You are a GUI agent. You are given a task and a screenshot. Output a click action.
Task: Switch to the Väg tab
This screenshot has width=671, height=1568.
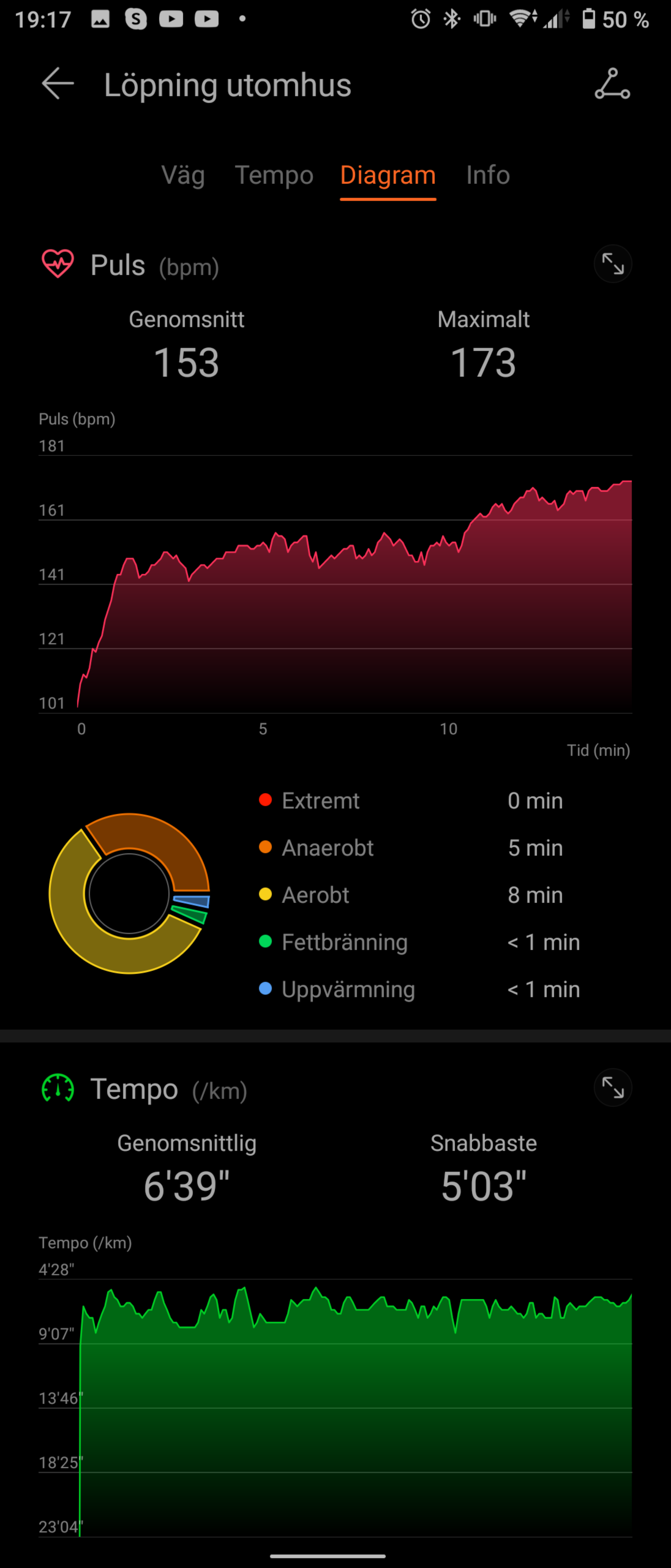[183, 175]
